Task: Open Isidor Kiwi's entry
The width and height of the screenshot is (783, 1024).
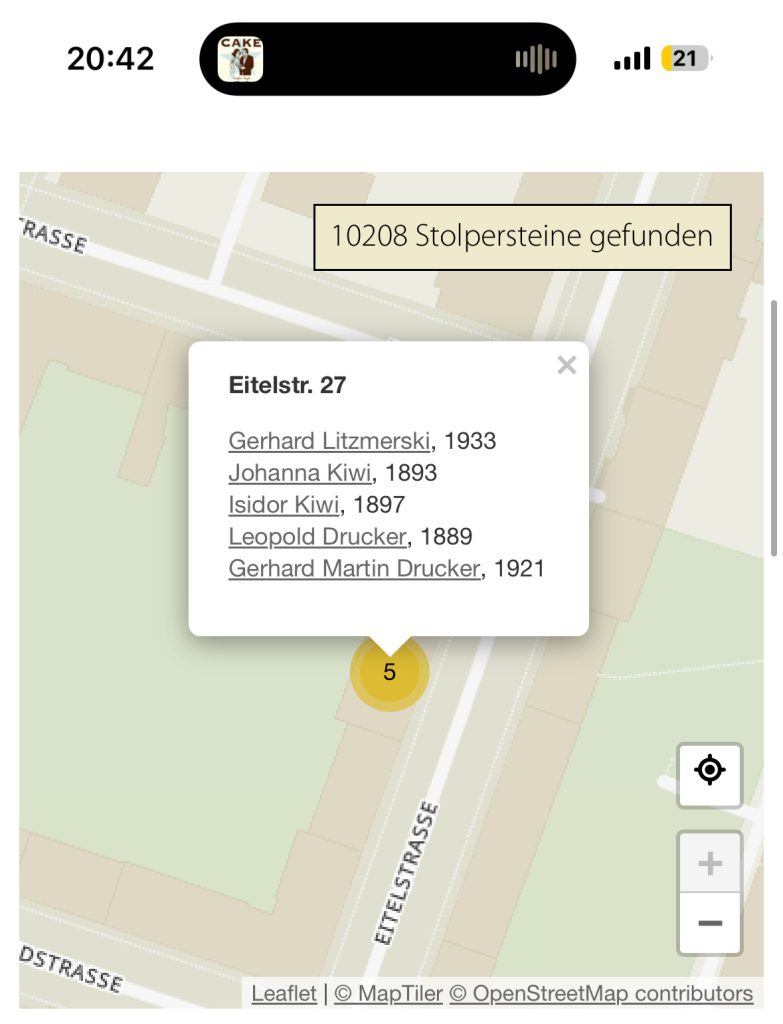Action: tap(283, 504)
